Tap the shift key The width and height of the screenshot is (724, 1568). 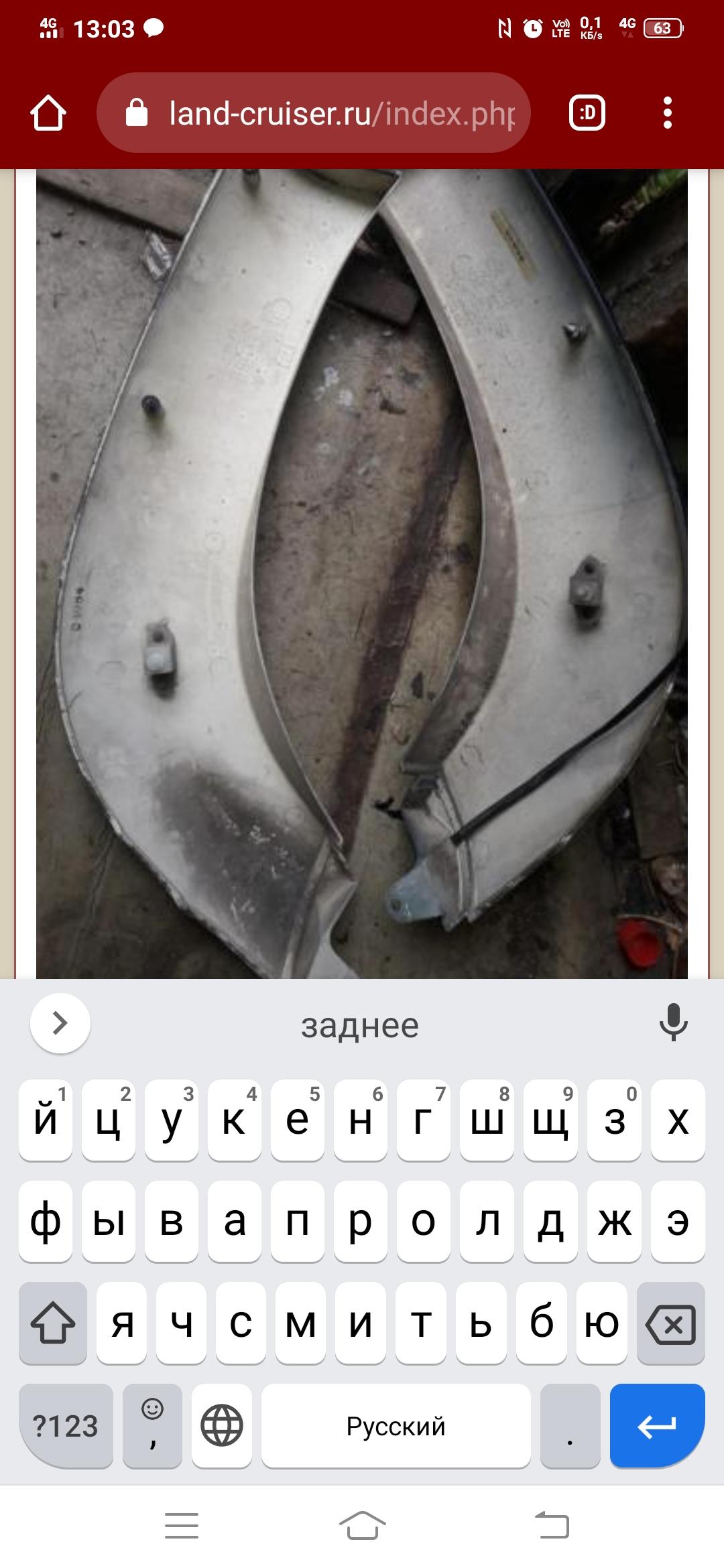coord(52,1324)
